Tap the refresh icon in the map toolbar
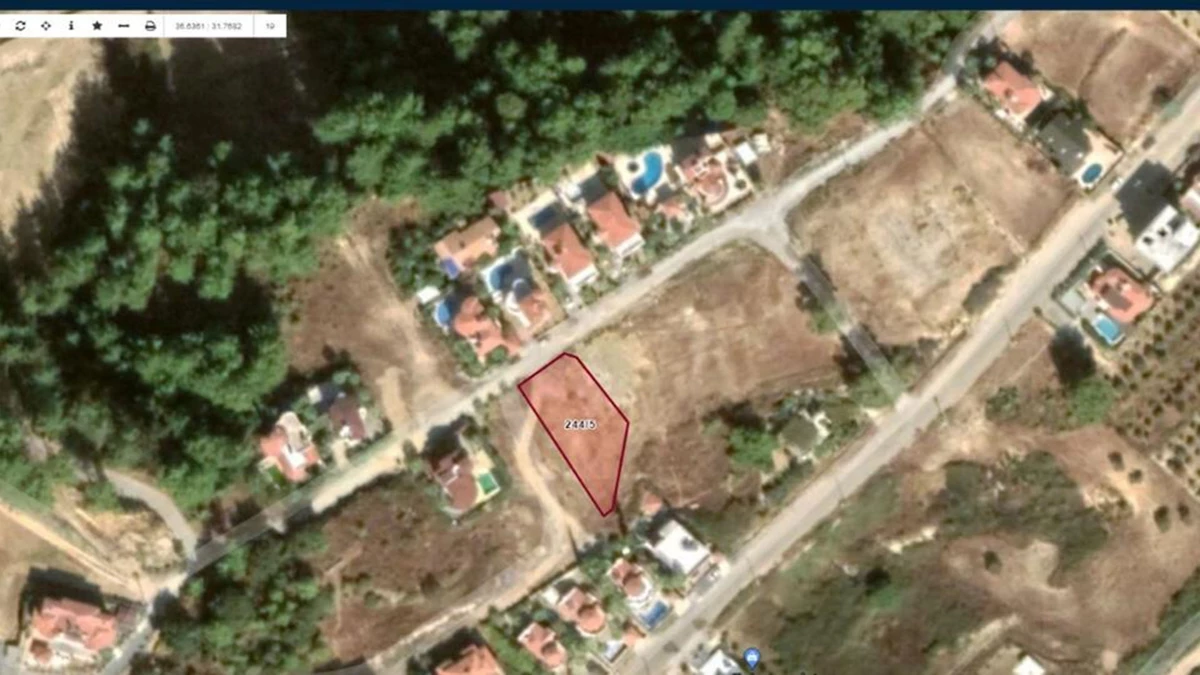The height and width of the screenshot is (675, 1200). tap(20, 26)
